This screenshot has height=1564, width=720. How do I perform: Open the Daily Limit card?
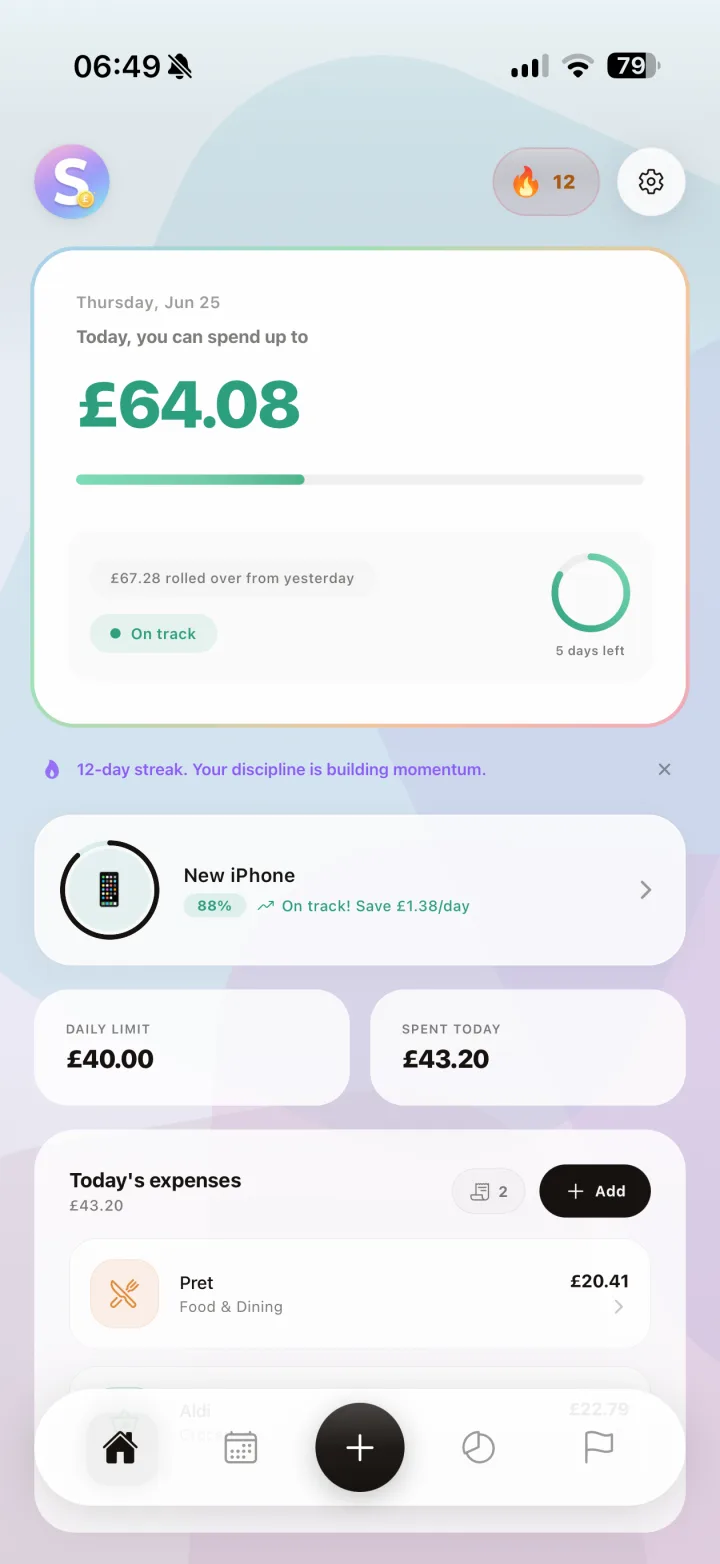tap(192, 1047)
